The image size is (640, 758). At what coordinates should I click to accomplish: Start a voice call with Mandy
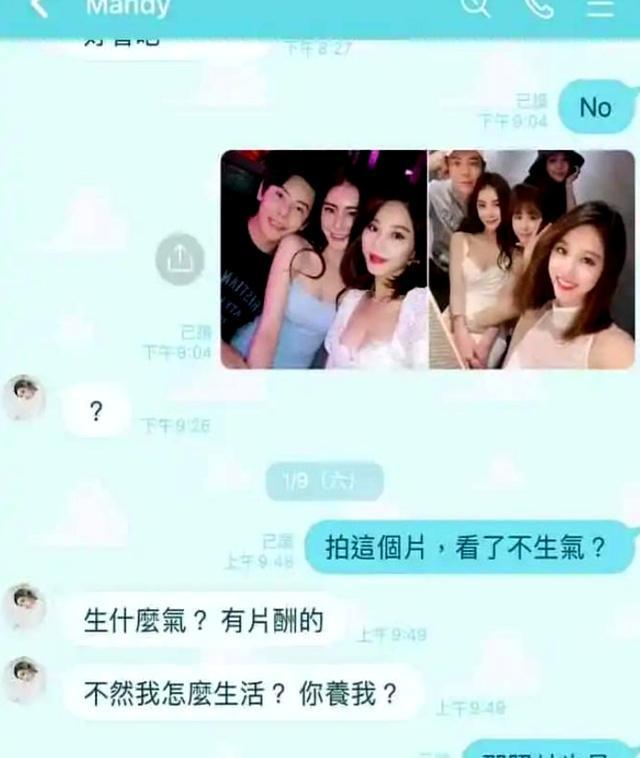[539, 8]
